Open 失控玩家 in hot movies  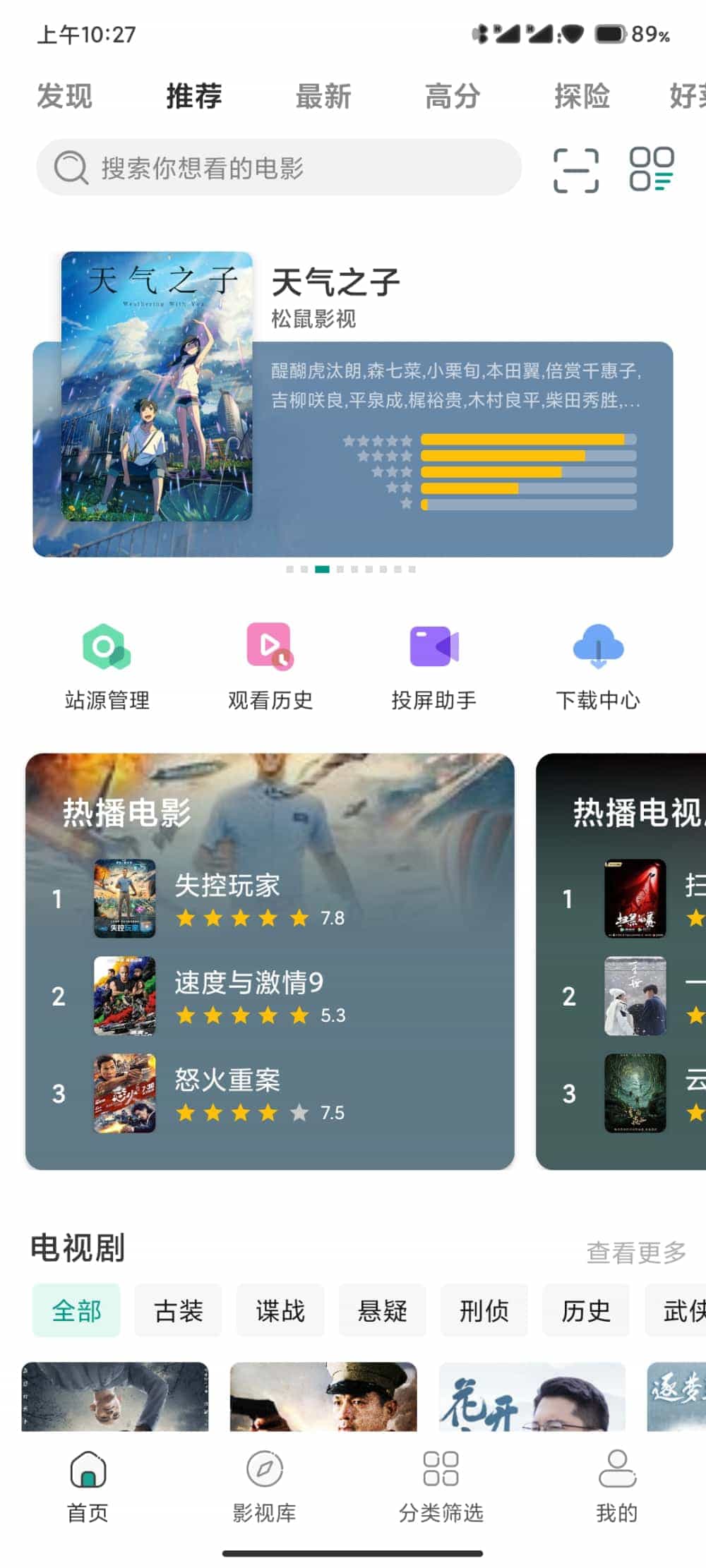[x=226, y=898]
